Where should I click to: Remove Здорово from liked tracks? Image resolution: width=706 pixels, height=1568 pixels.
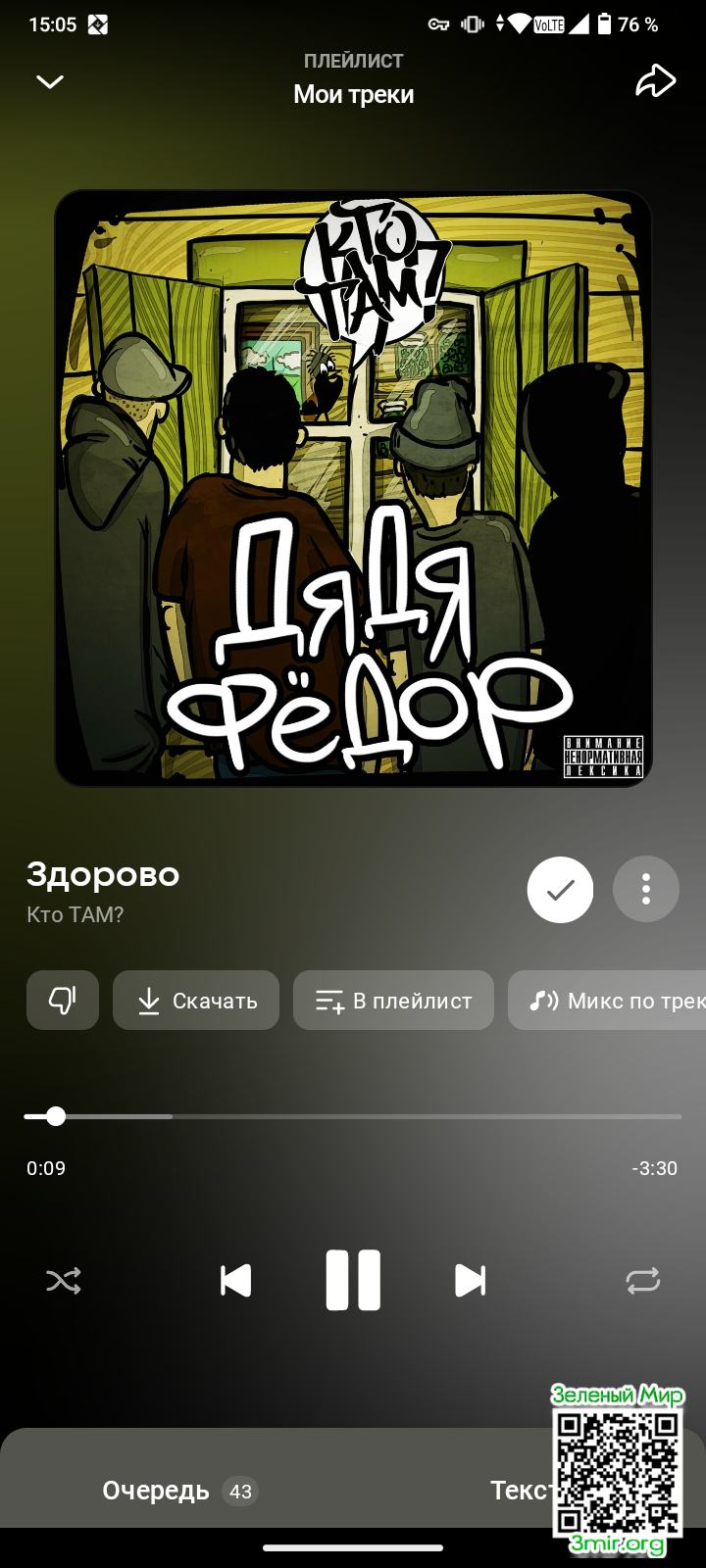coord(560,890)
